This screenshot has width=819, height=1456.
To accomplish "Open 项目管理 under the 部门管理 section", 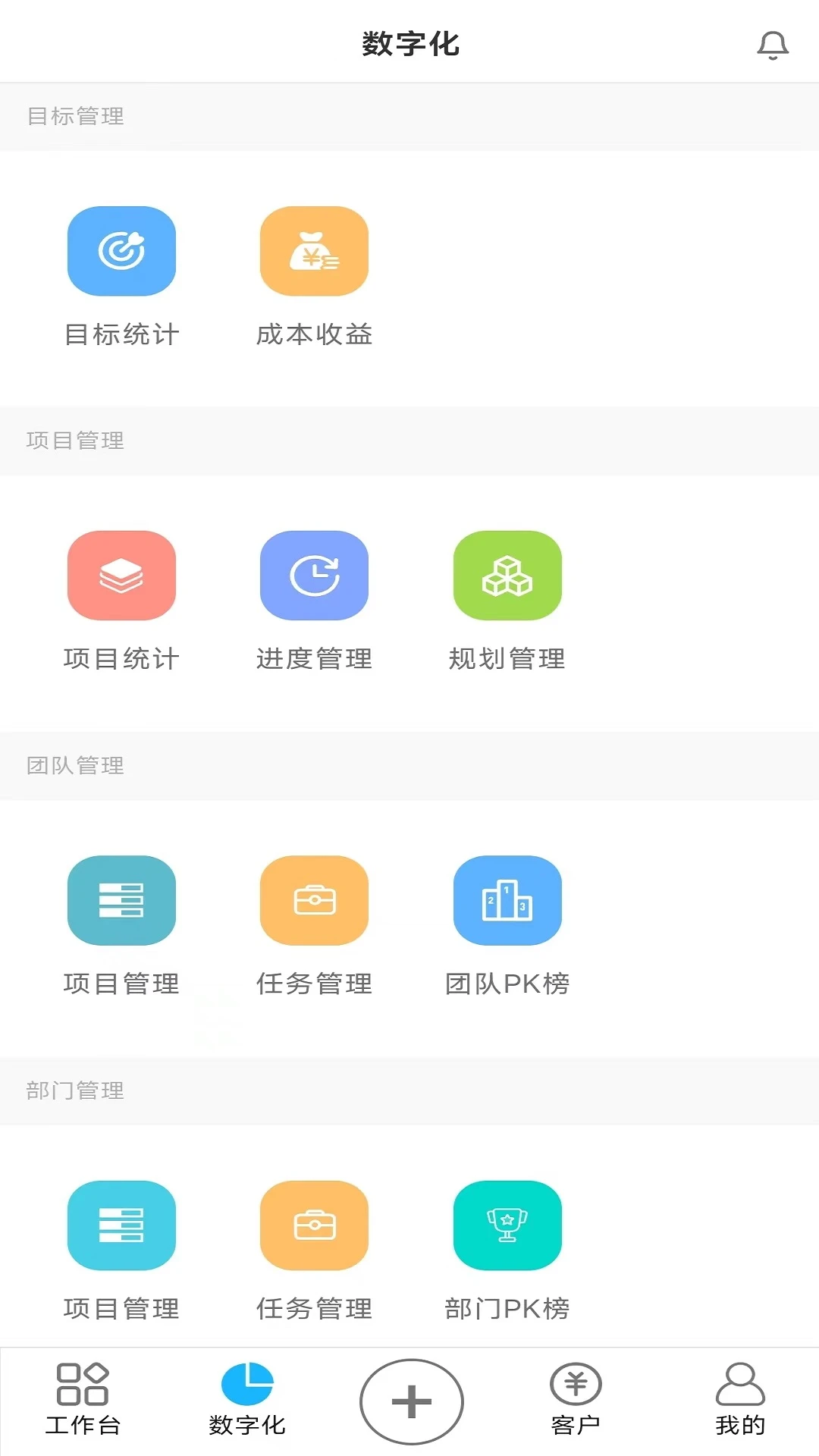I will point(121,1225).
